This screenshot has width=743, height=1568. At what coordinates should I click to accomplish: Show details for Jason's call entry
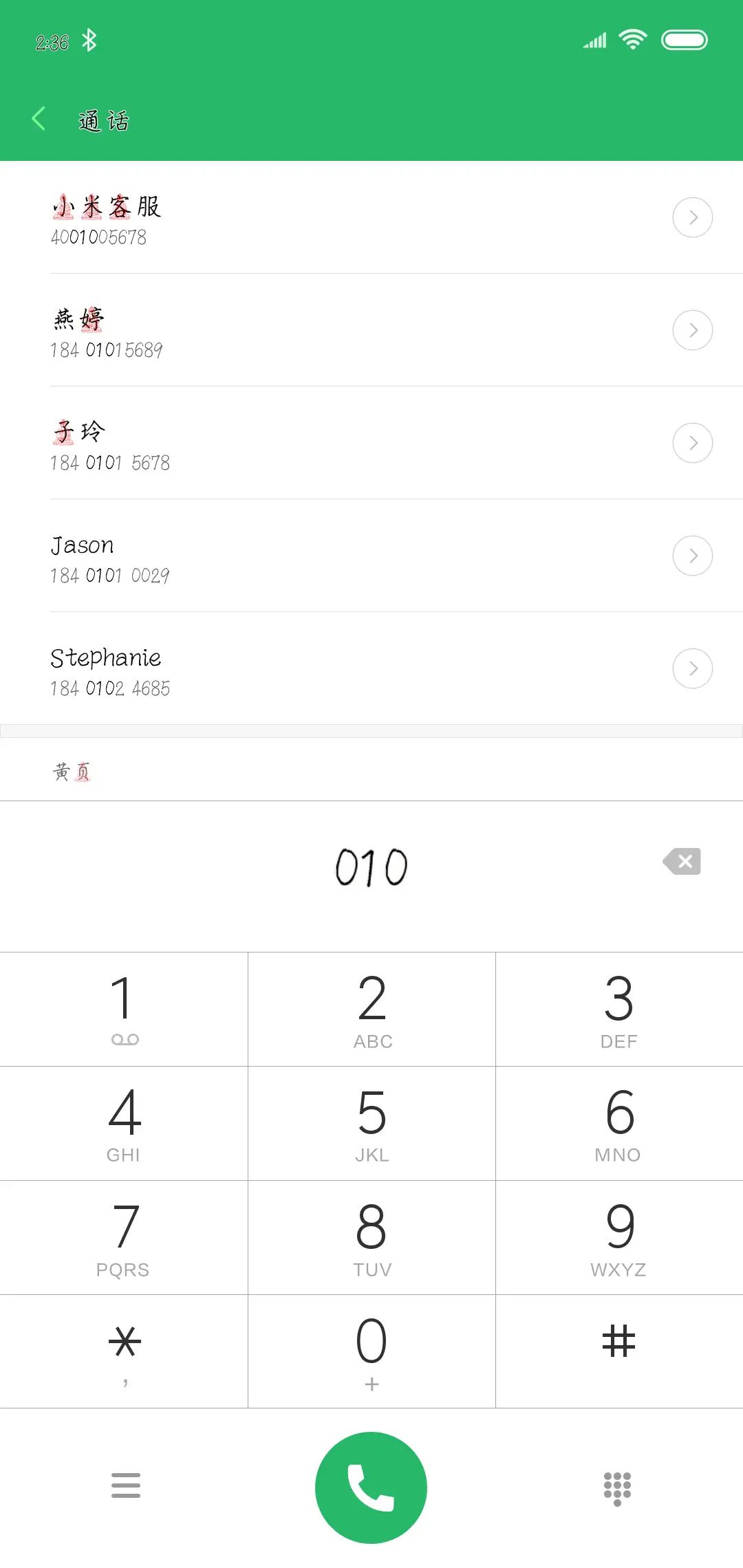692,556
